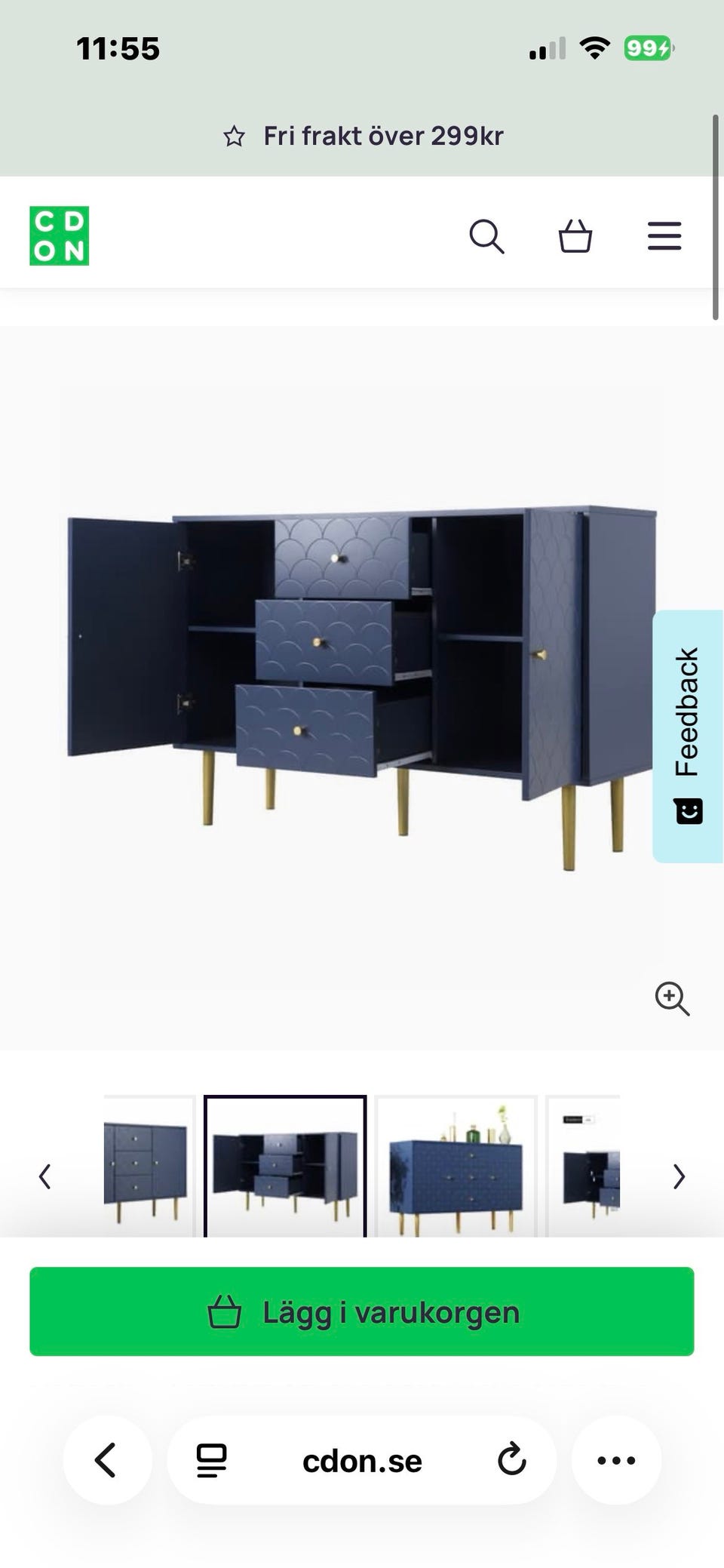Image resolution: width=724 pixels, height=1568 pixels.
Task: Open the shopping basket
Action: [575, 236]
